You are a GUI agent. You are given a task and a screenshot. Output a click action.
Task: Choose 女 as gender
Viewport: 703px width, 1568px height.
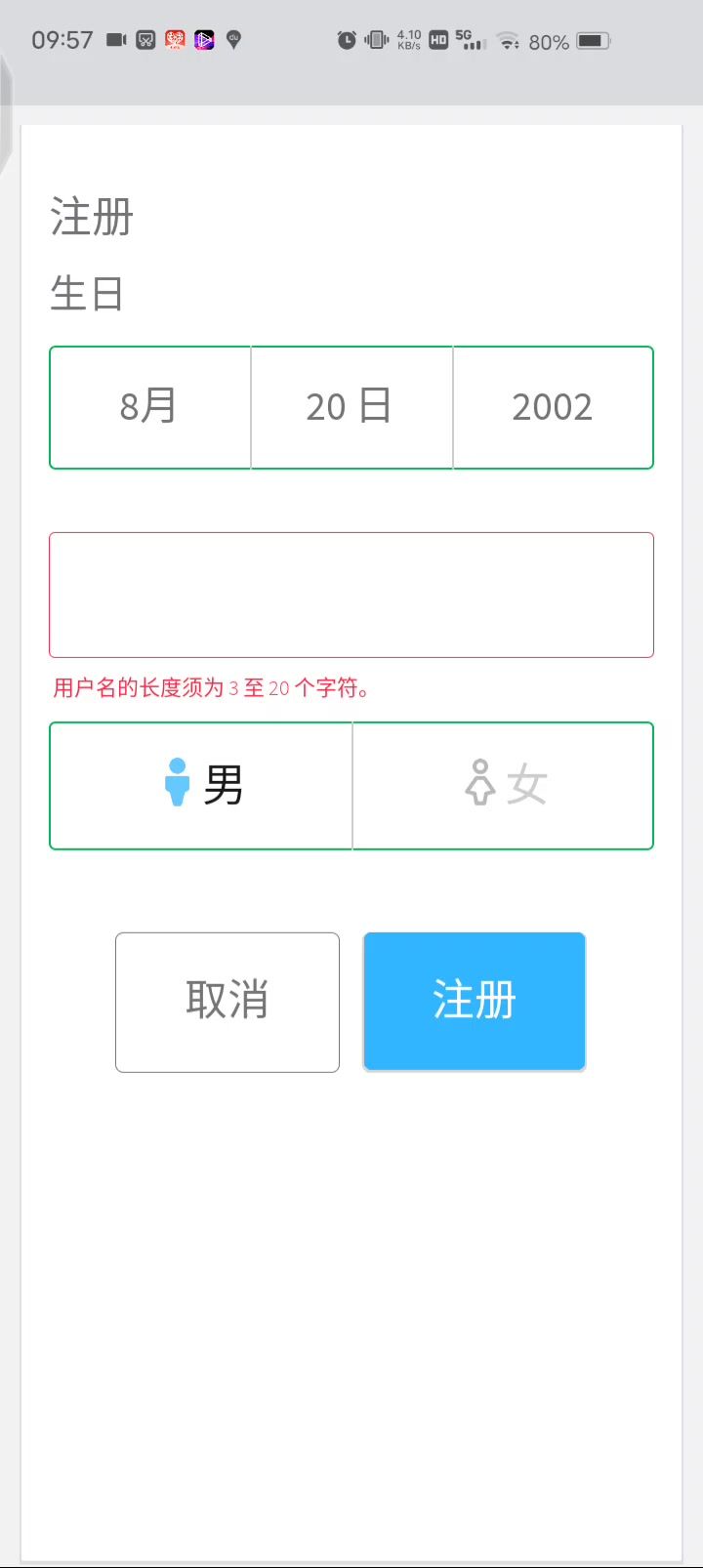(503, 785)
